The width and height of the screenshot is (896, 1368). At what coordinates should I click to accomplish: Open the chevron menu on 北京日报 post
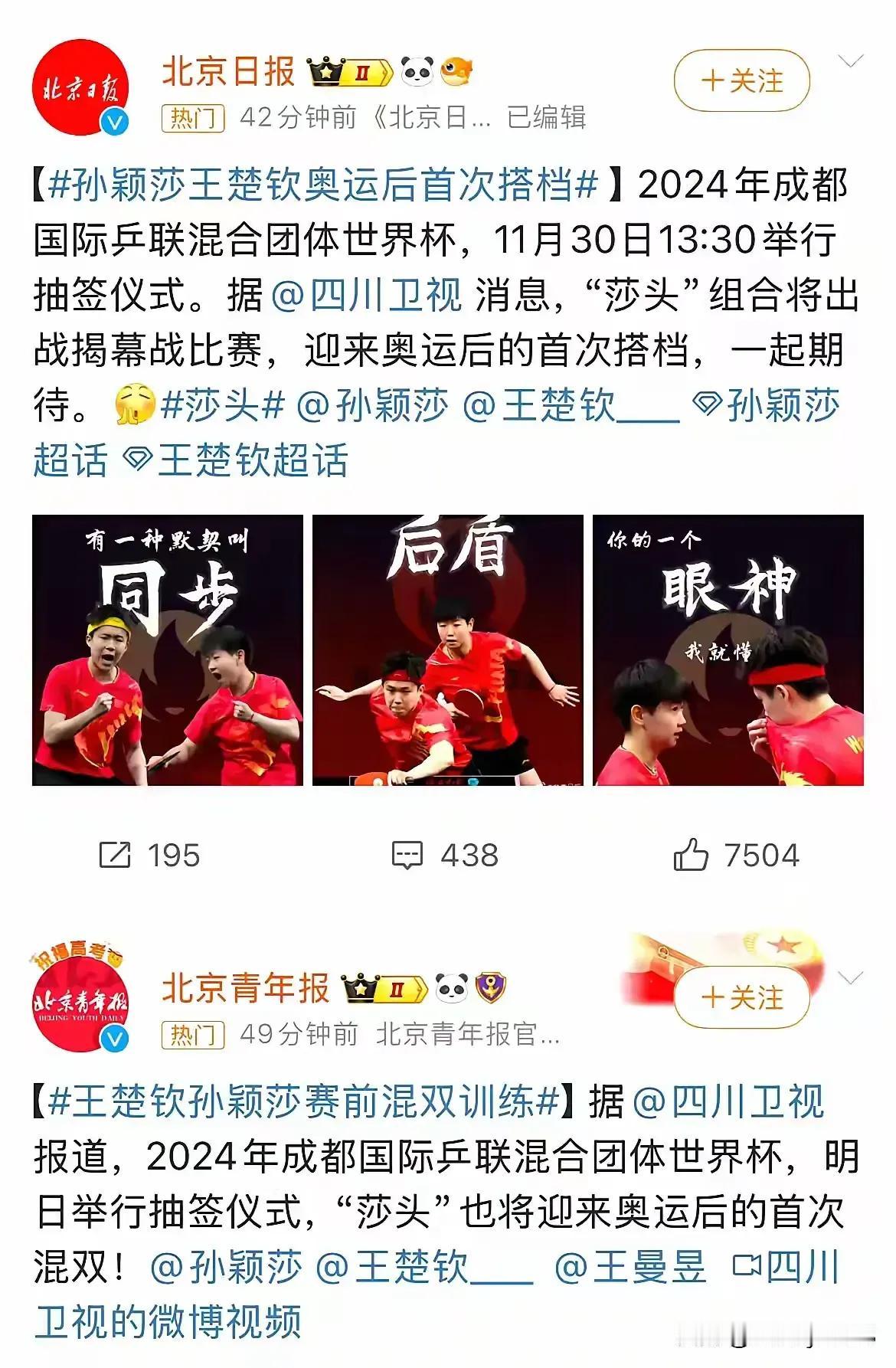(x=846, y=61)
